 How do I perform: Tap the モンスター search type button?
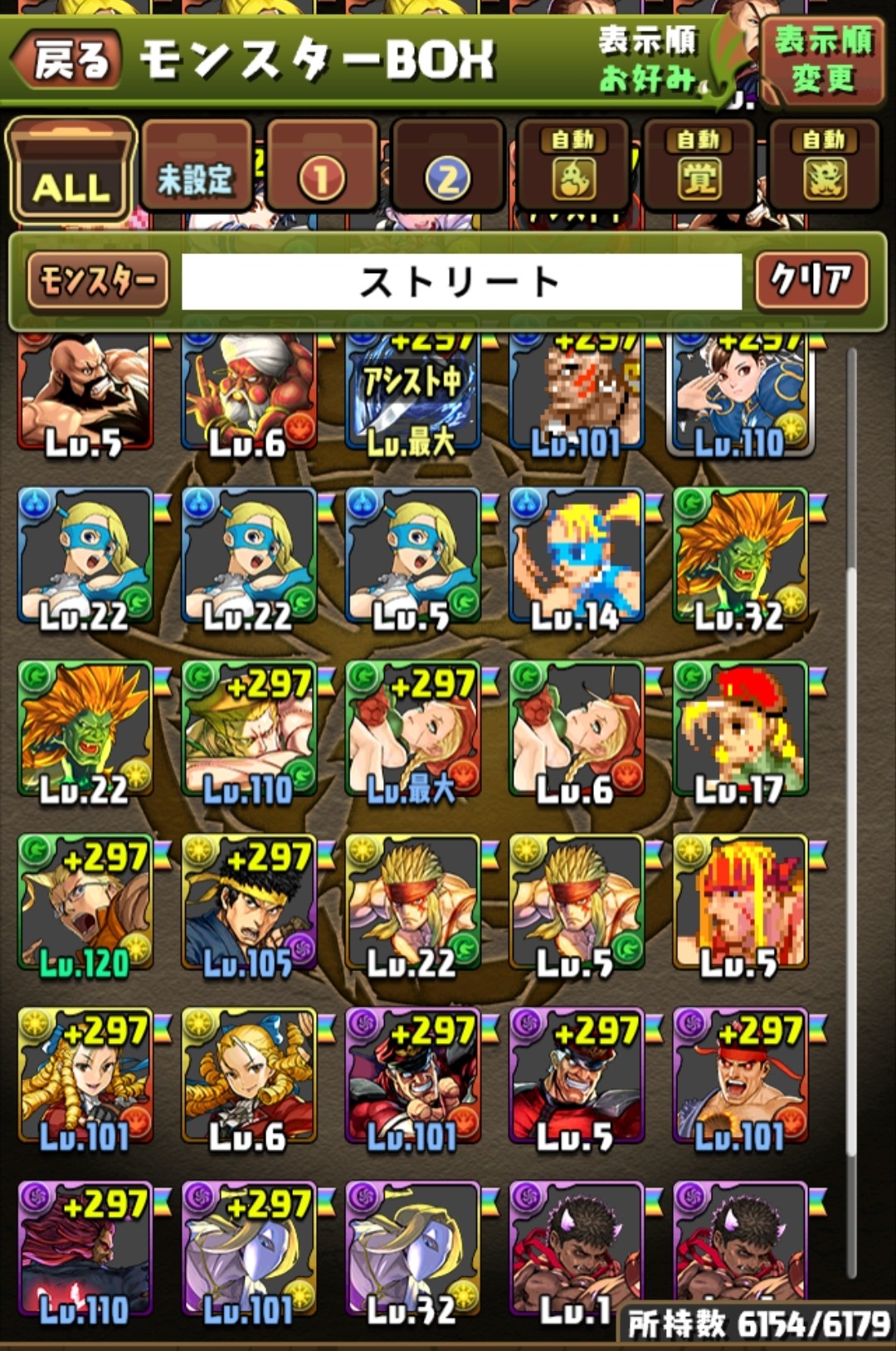click(x=98, y=280)
